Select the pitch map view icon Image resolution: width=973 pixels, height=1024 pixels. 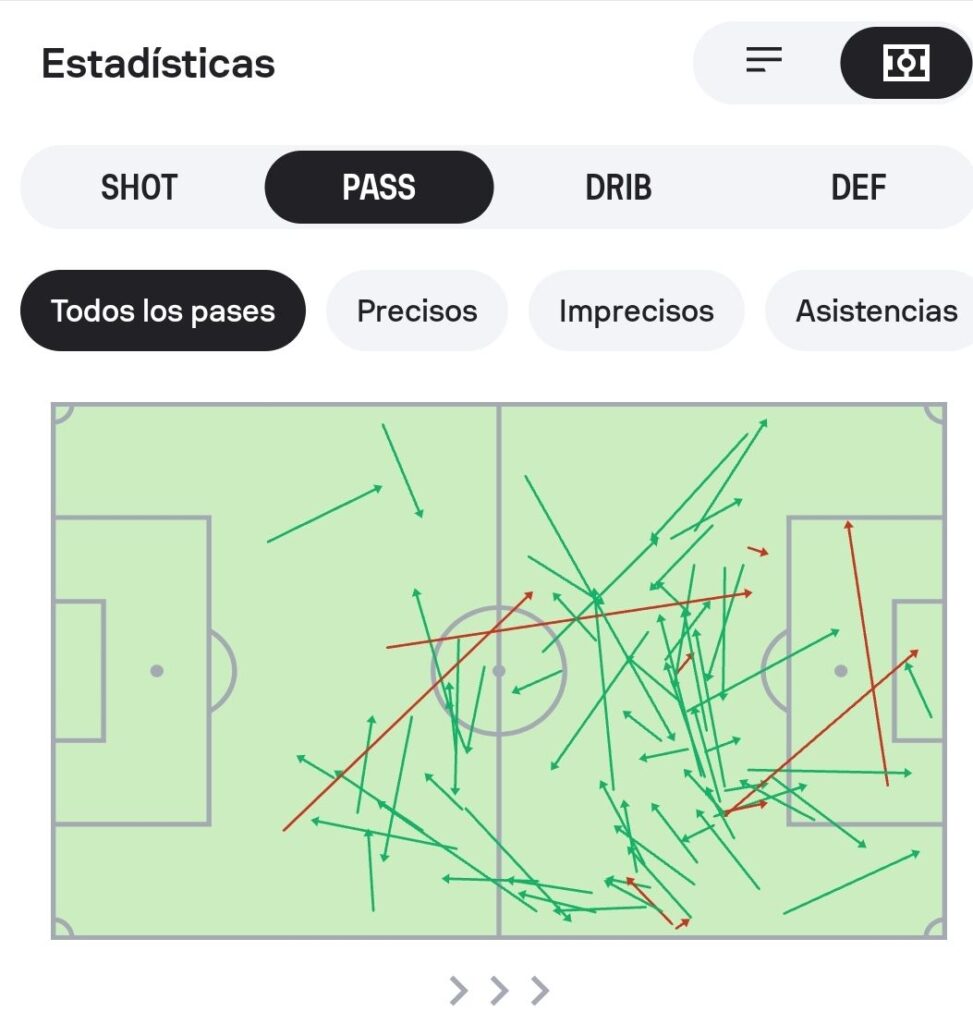(x=906, y=63)
